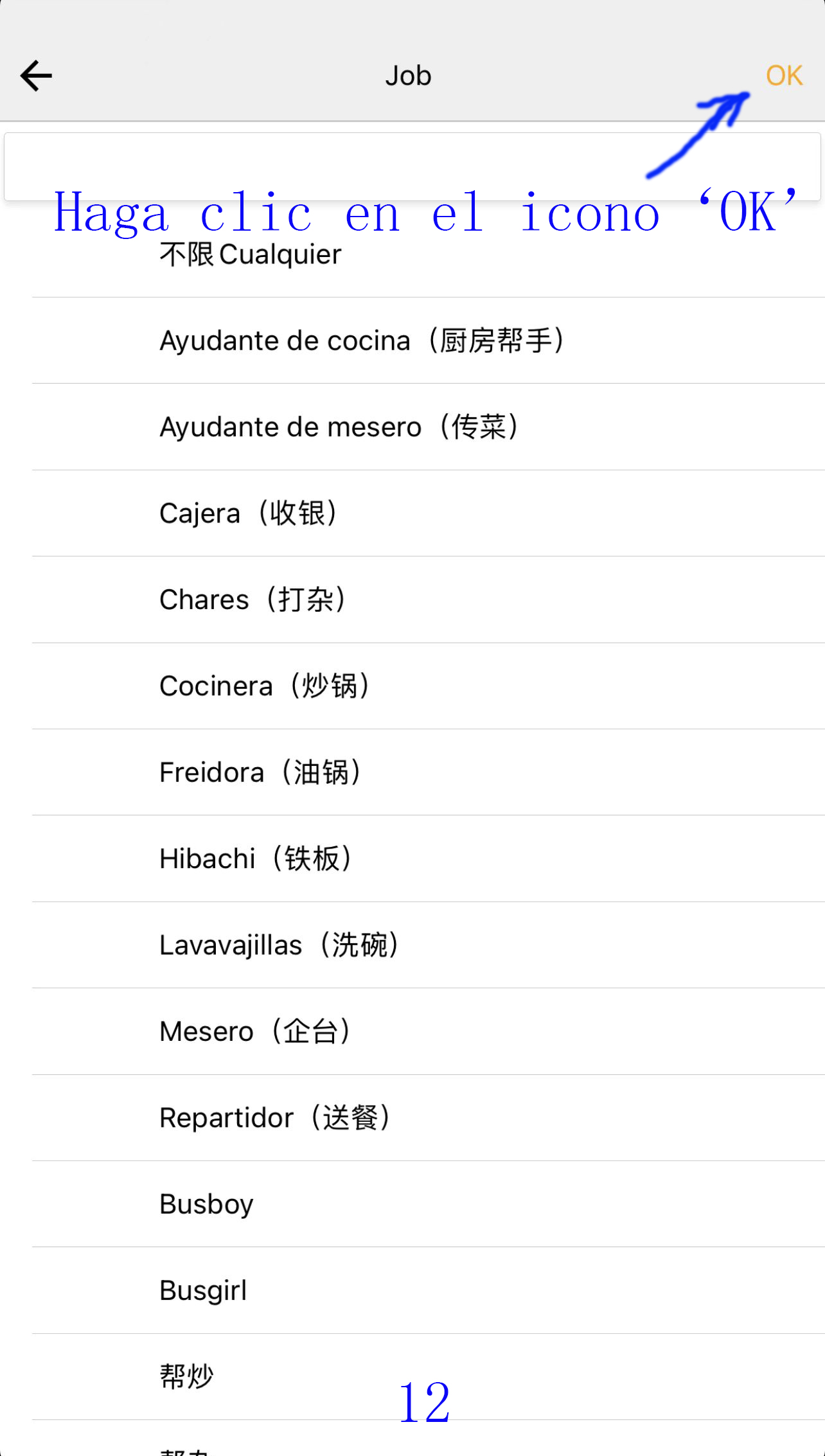Choose Hibachi job option
Viewport: 825px width, 1456px height.
pyautogui.click(x=256, y=859)
